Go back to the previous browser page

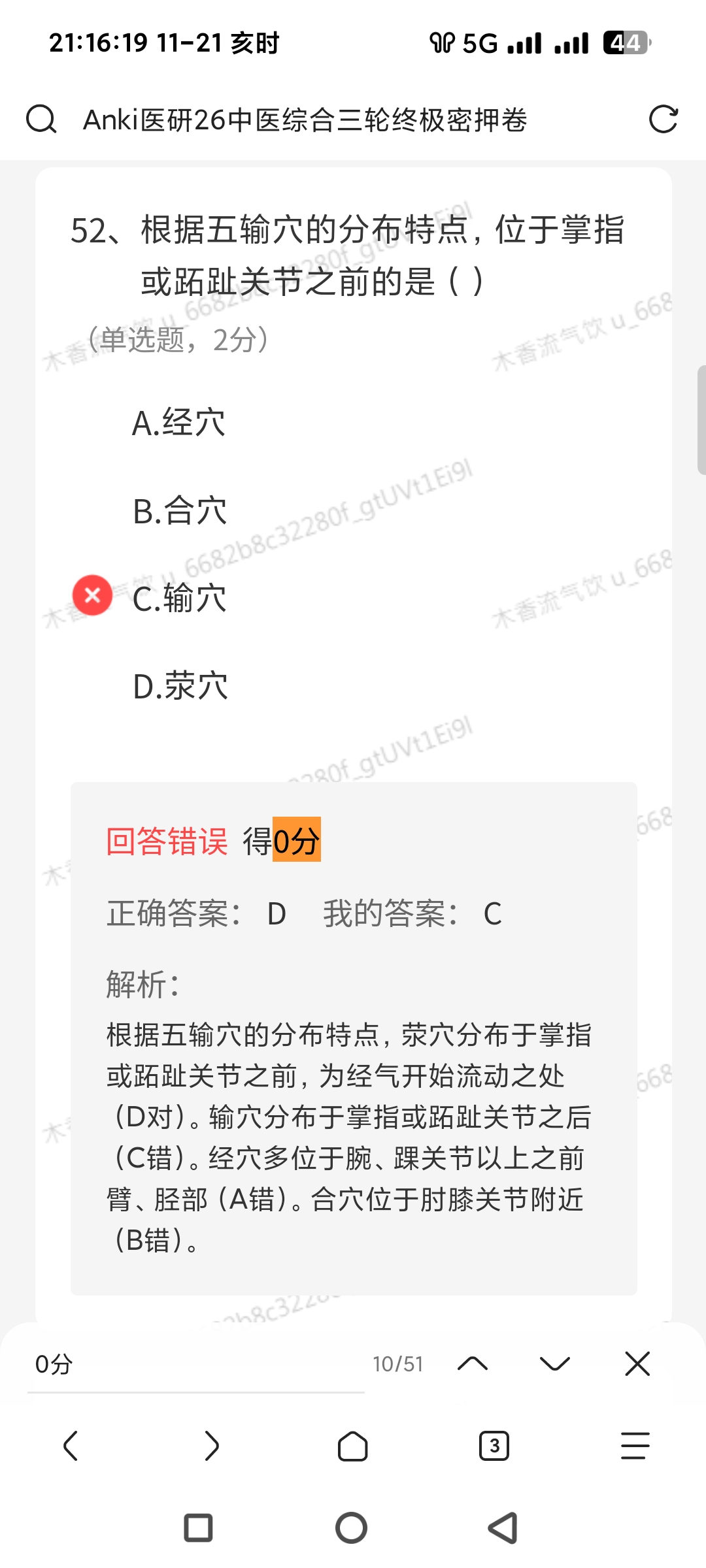click(71, 1446)
